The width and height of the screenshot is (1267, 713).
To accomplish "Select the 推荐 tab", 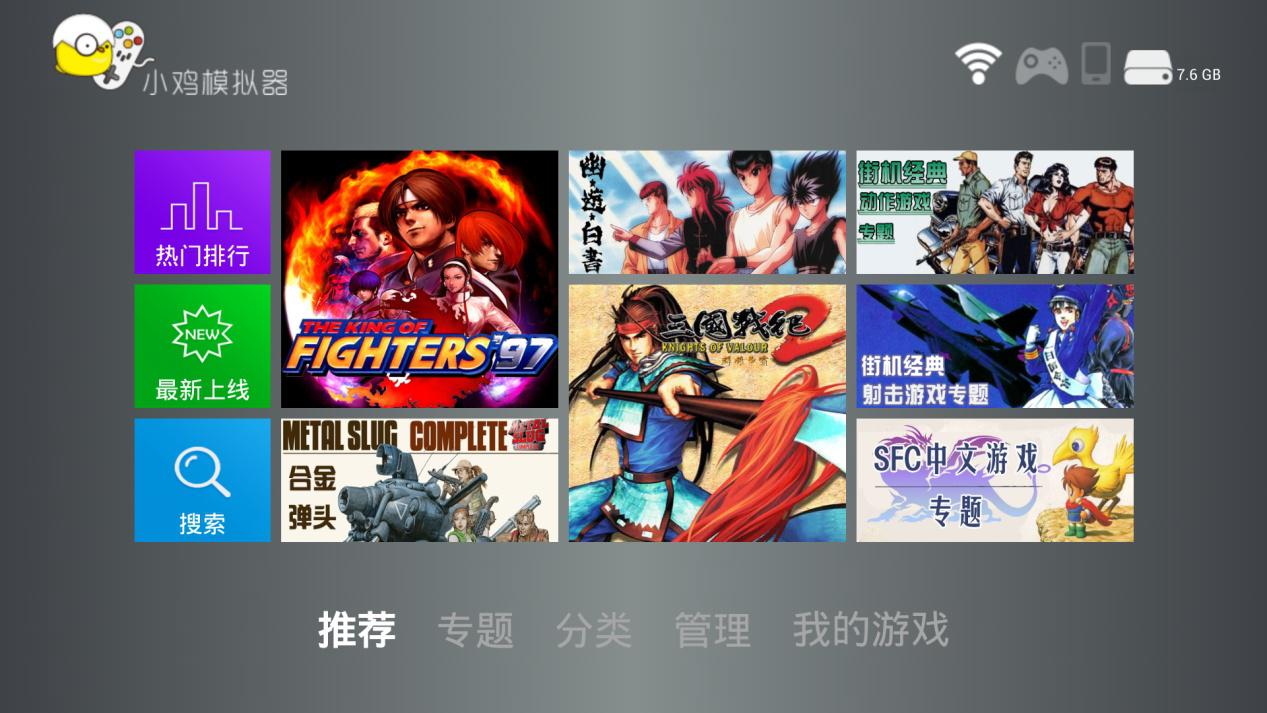I will point(357,630).
